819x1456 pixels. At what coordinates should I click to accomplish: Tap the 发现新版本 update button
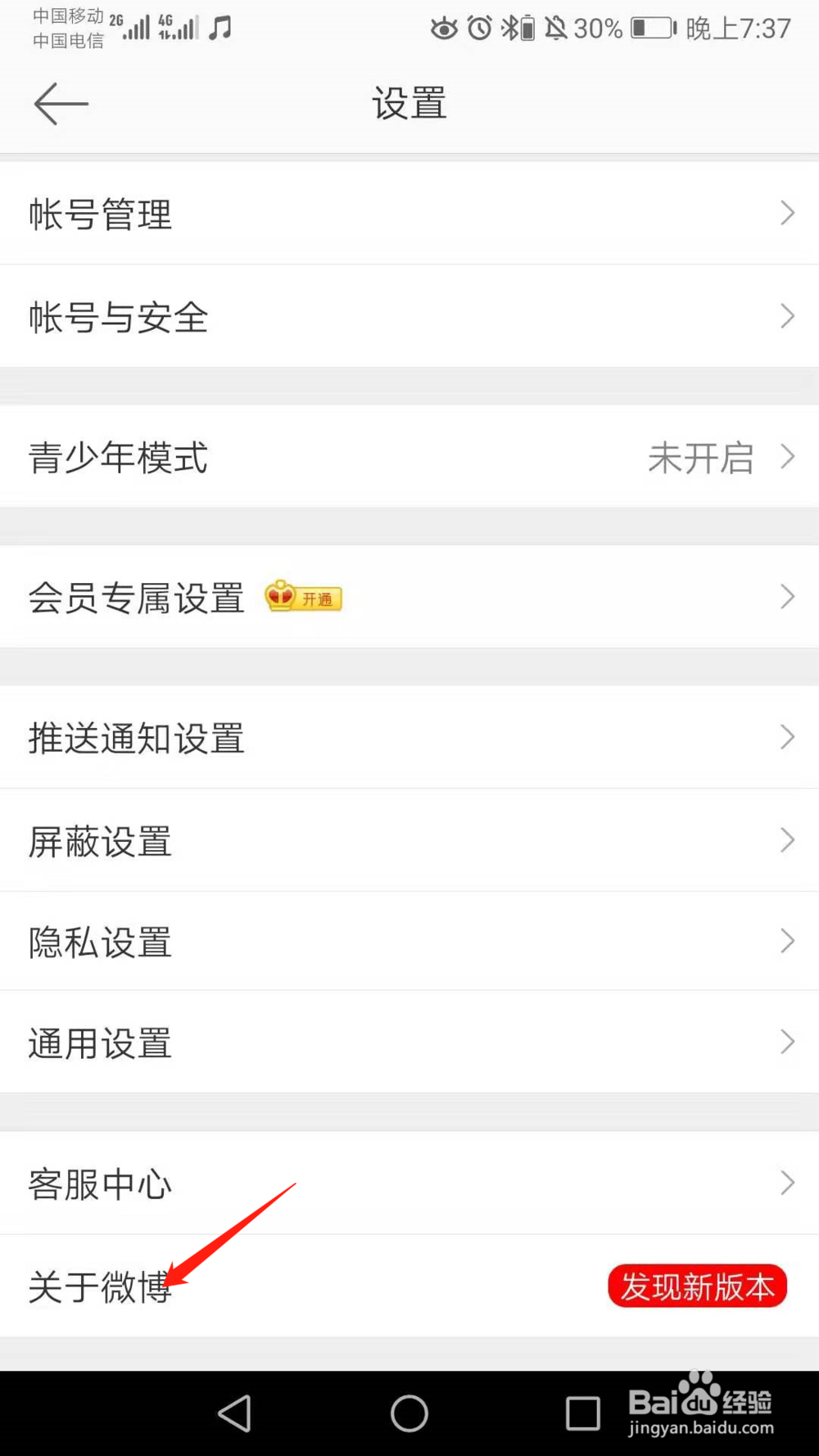pos(697,1286)
